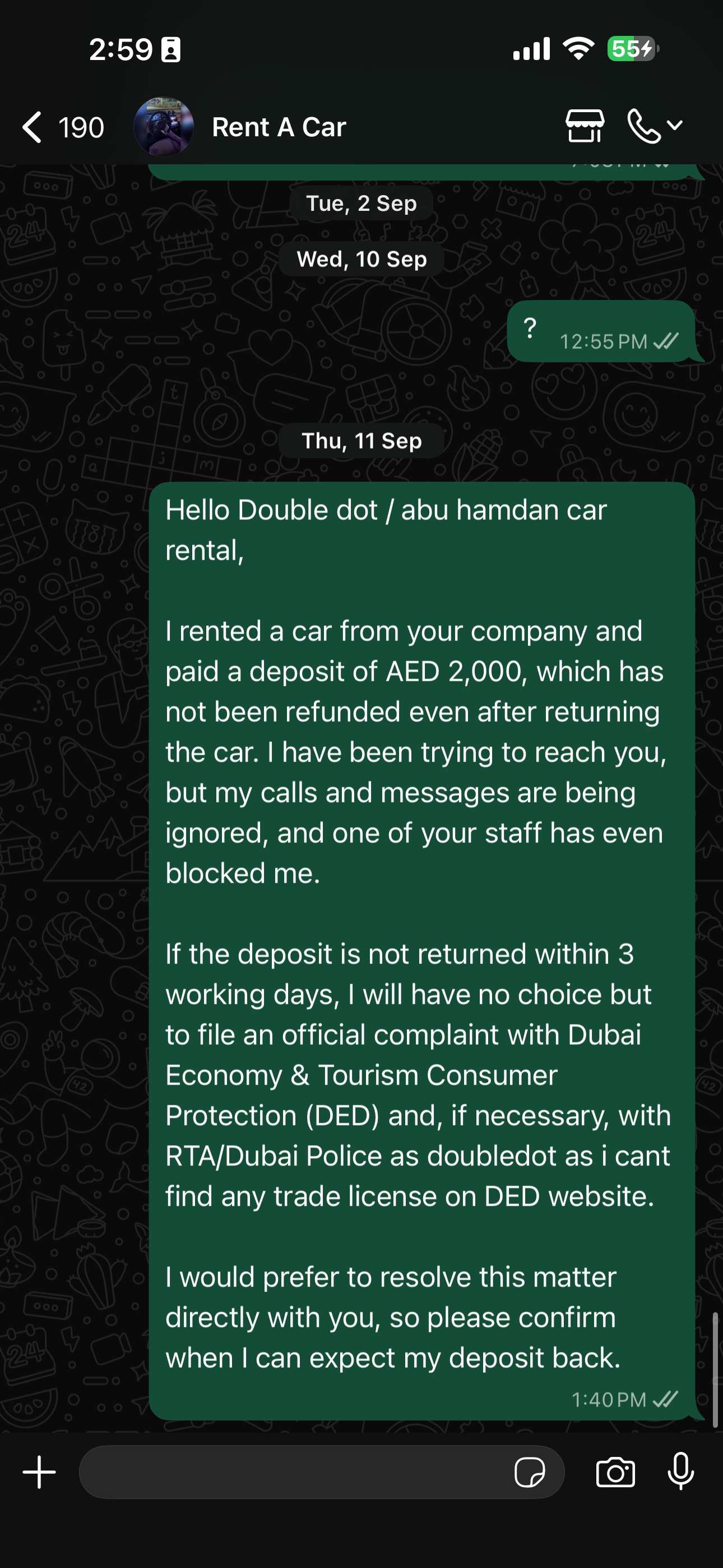Launch the camera from chat
The height and width of the screenshot is (1568, 723).
(615, 1472)
